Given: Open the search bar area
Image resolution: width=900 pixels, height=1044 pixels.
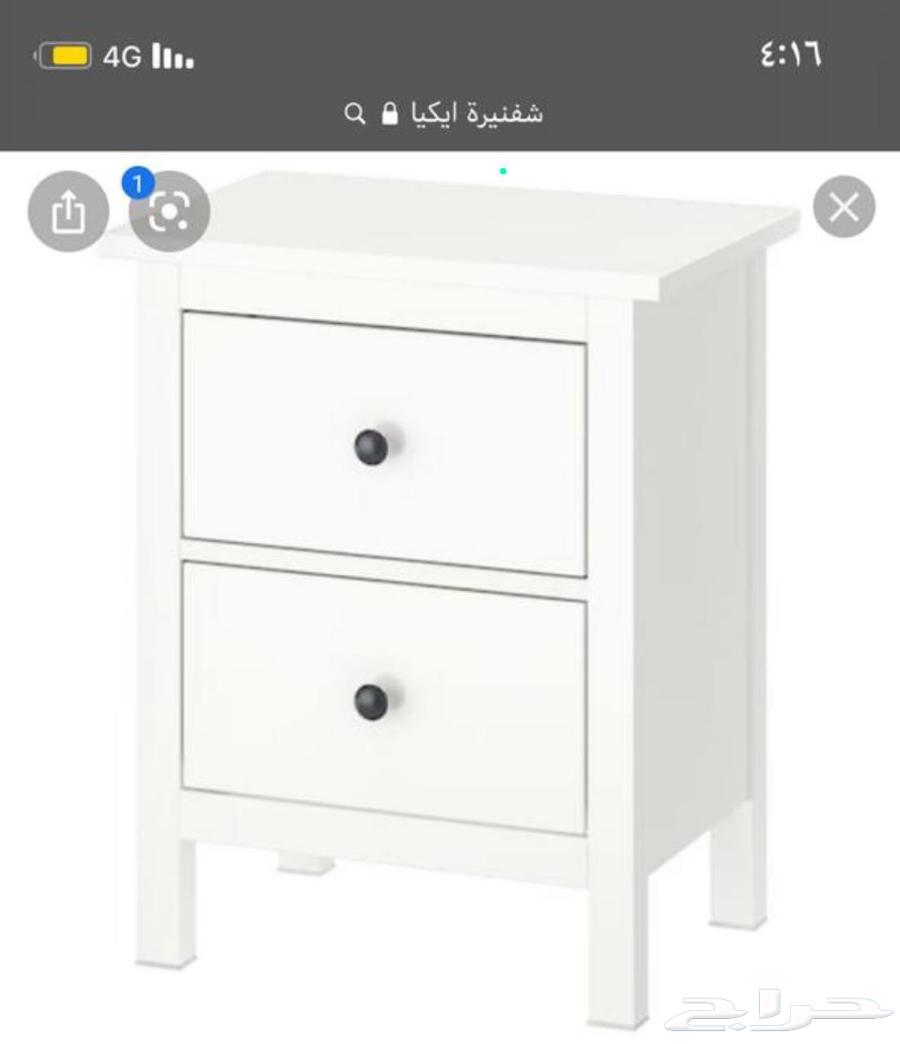Looking at the screenshot, I should pos(450,113).
